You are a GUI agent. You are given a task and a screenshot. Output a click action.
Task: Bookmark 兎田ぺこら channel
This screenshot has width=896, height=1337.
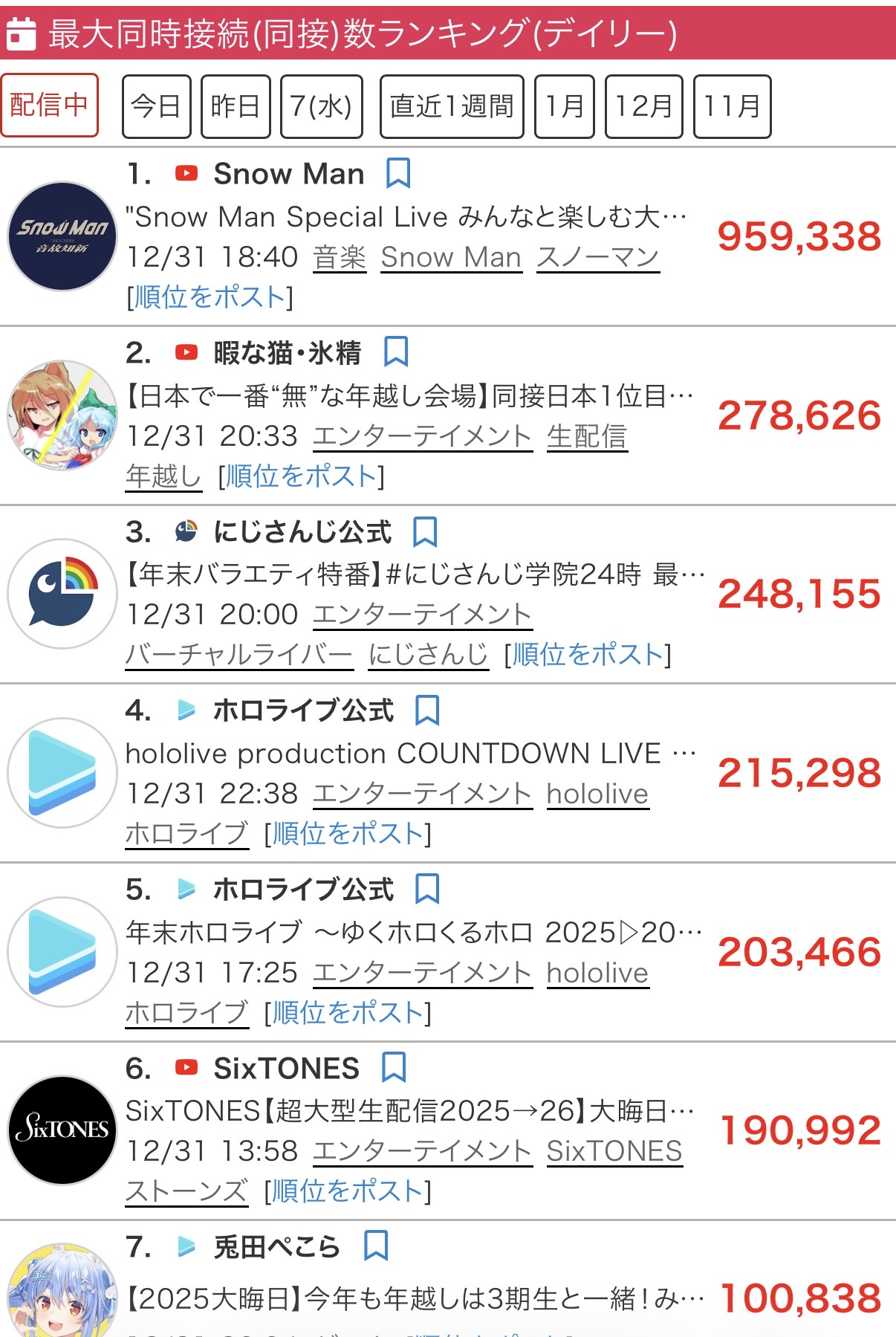(x=376, y=1246)
